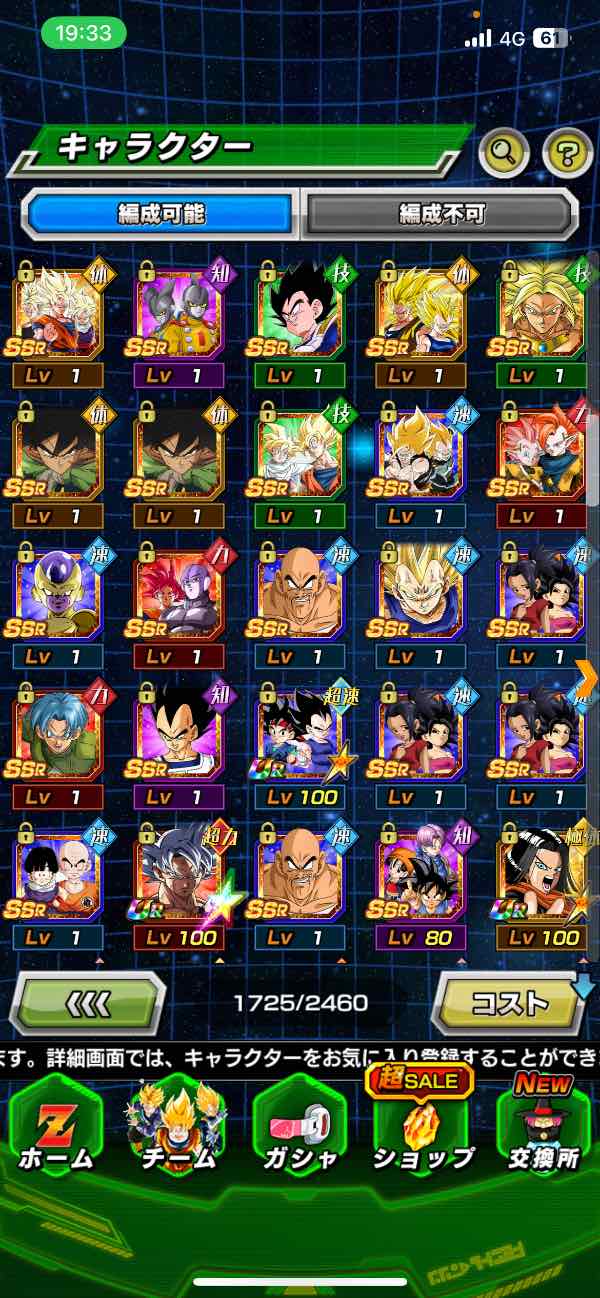Open the チーム menu
This screenshot has height=1298, width=600.
point(177,1132)
